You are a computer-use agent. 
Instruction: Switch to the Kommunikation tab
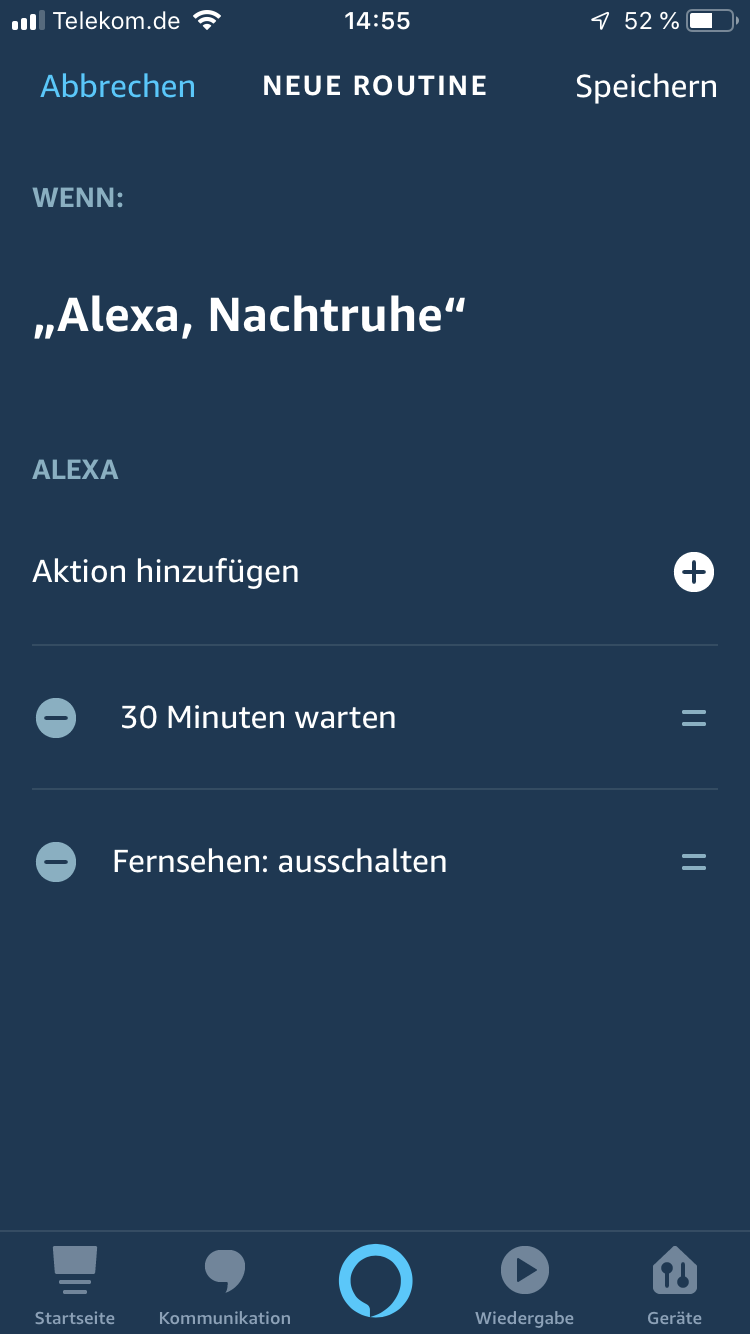(225, 1284)
